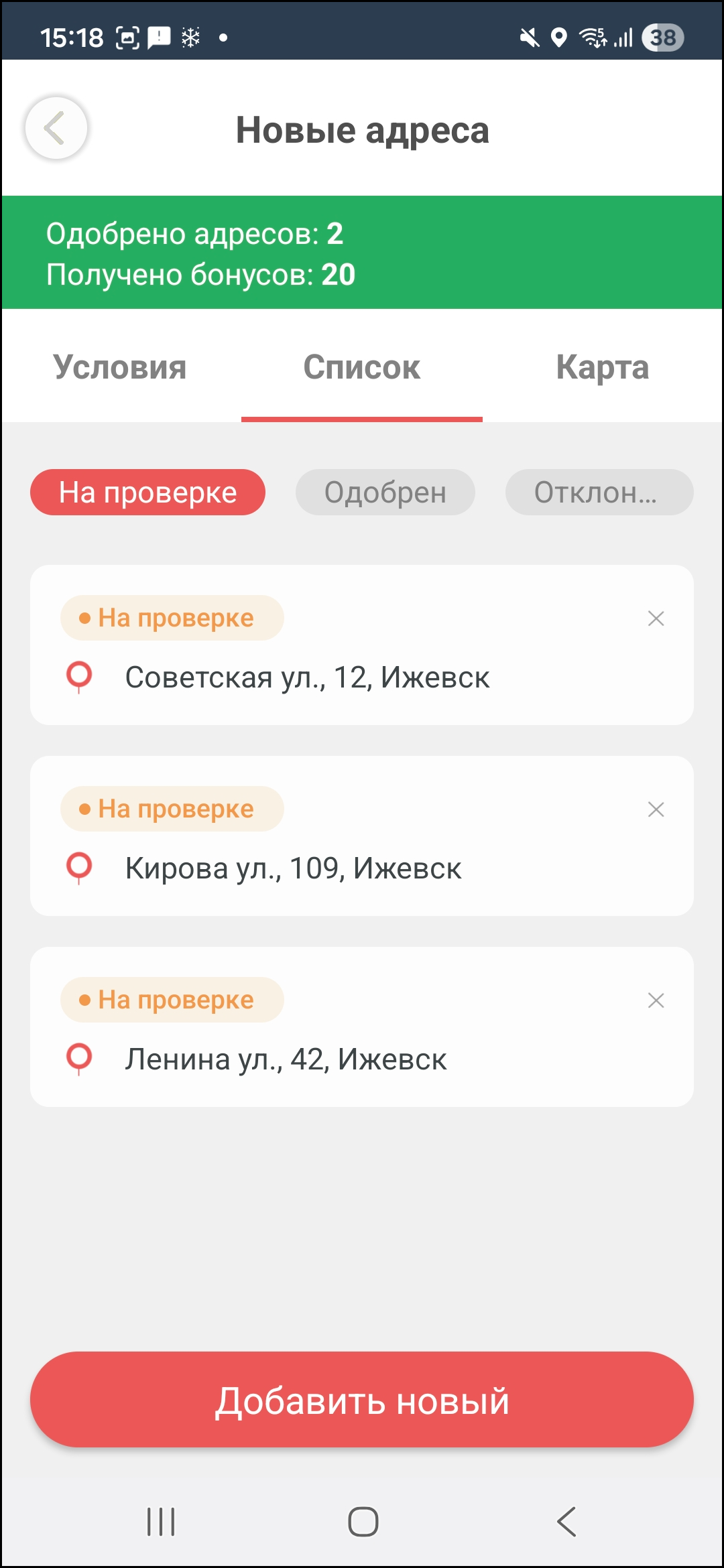This screenshot has width=724, height=1568.
Task: Switch to the Условия tab
Action: point(120,367)
